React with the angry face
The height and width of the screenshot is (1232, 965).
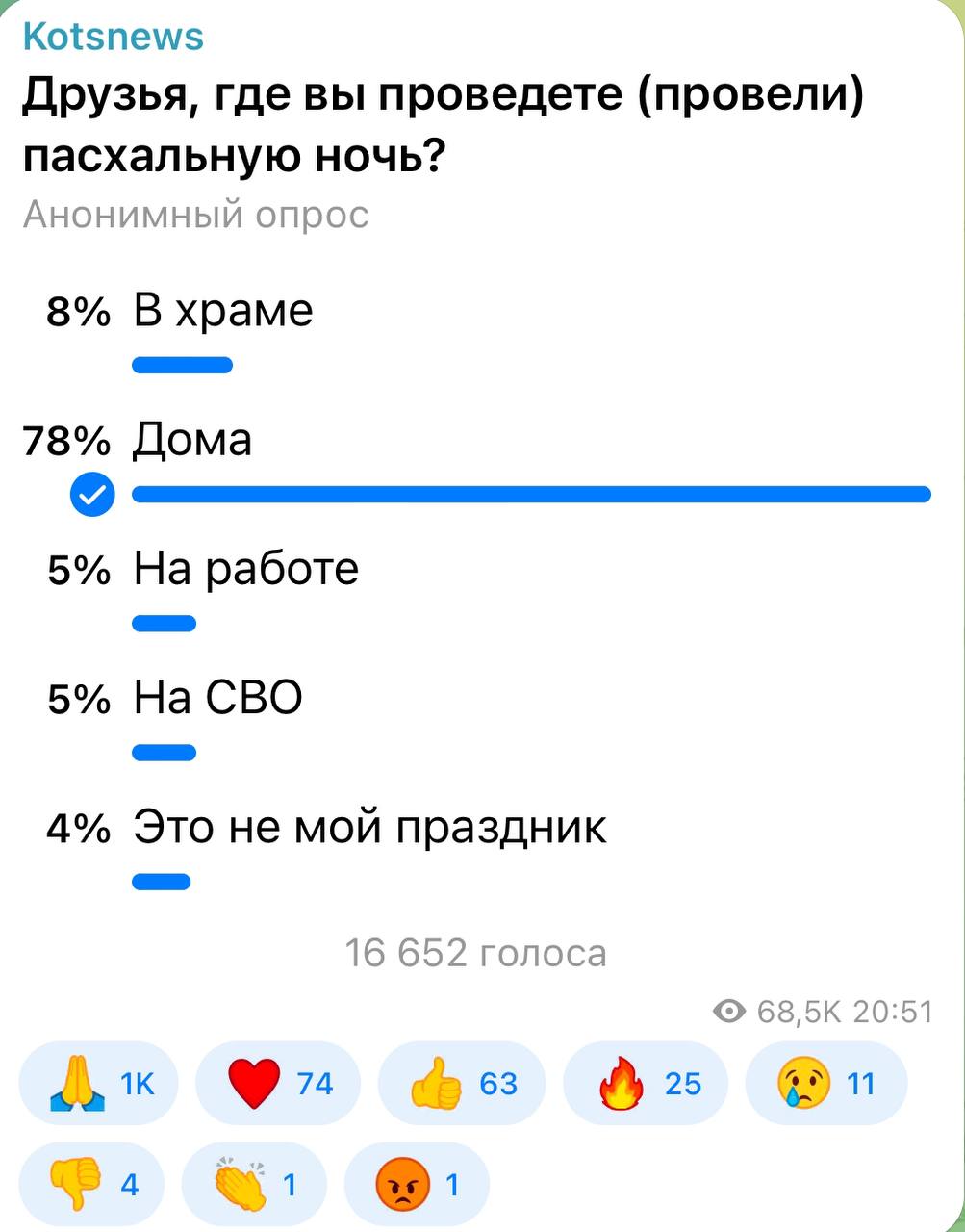[x=417, y=1184]
